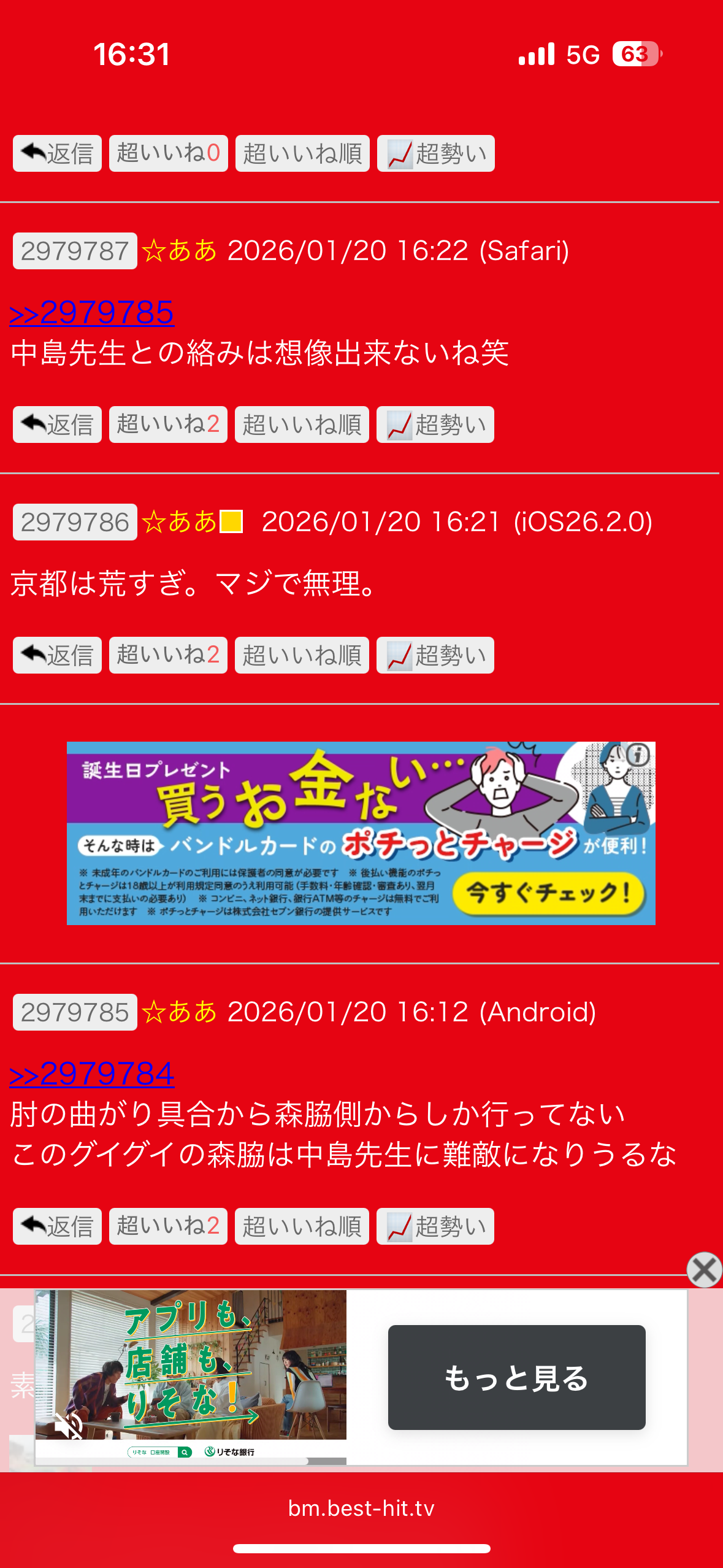Reply to post 2979785

point(57,1226)
